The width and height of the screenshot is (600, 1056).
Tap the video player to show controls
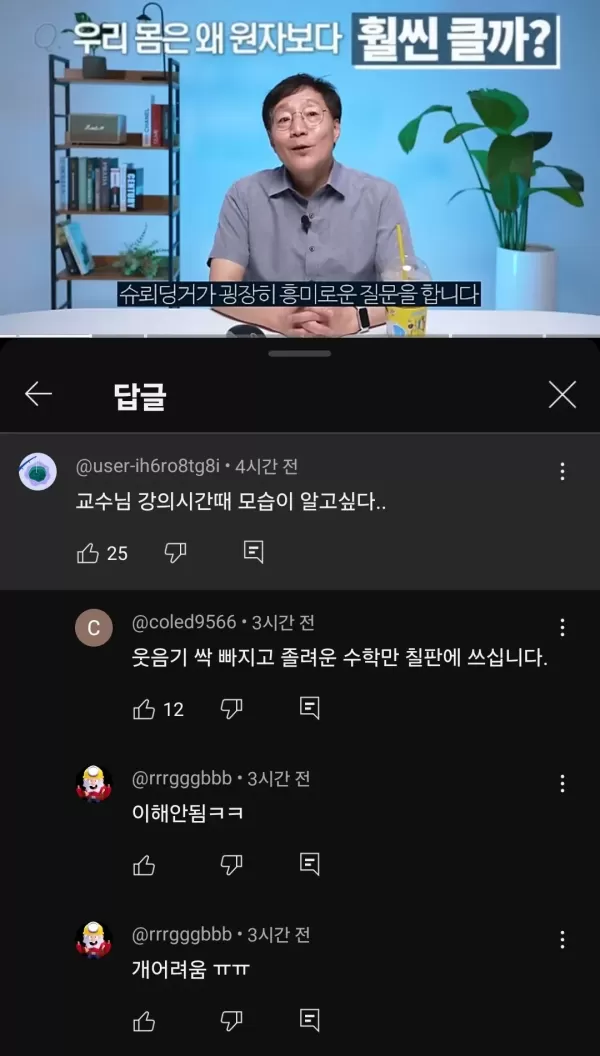click(x=300, y=170)
